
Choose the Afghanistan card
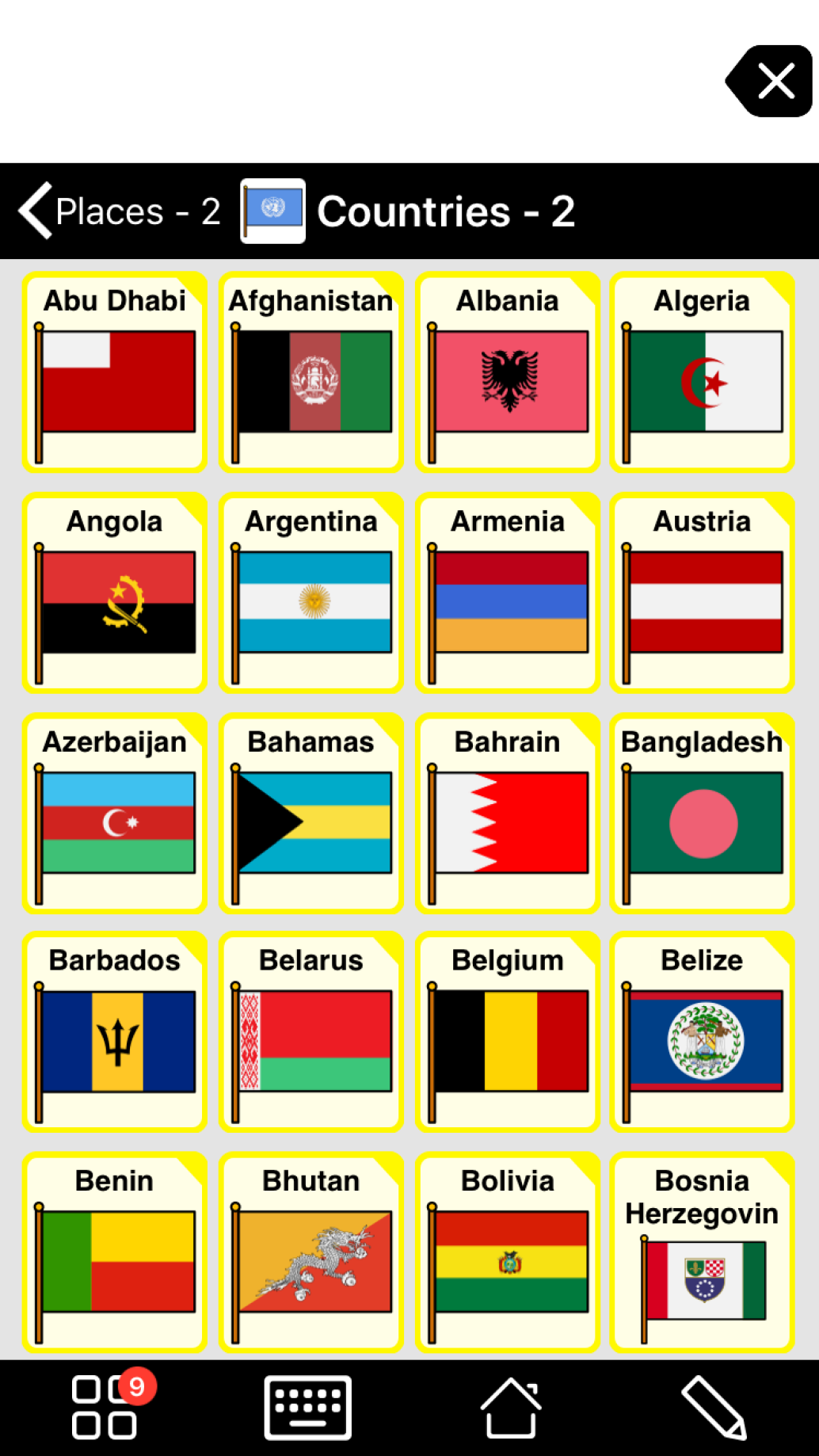point(311,372)
